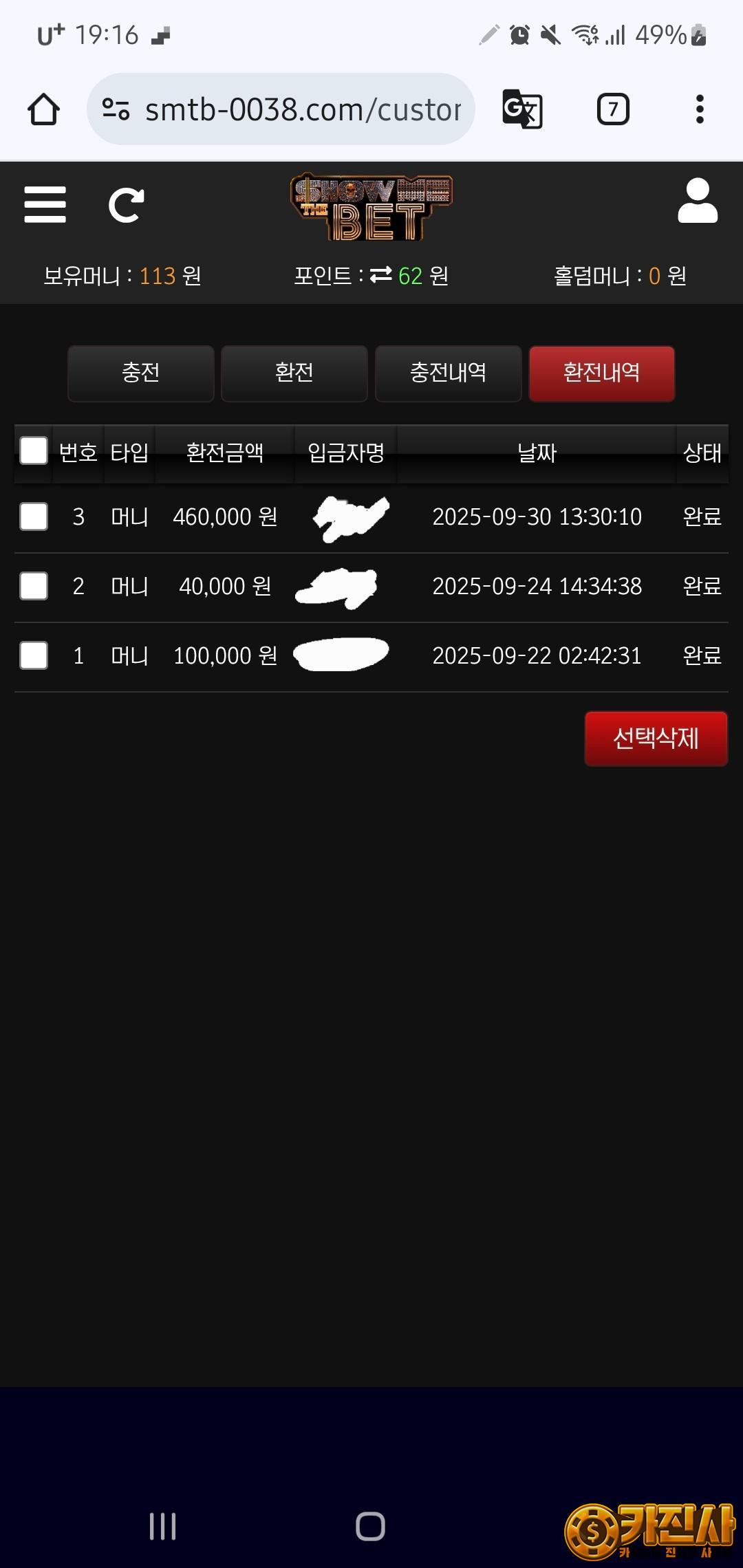Switch to the 충전 tab
This screenshot has height=1568, width=743.
coord(141,373)
